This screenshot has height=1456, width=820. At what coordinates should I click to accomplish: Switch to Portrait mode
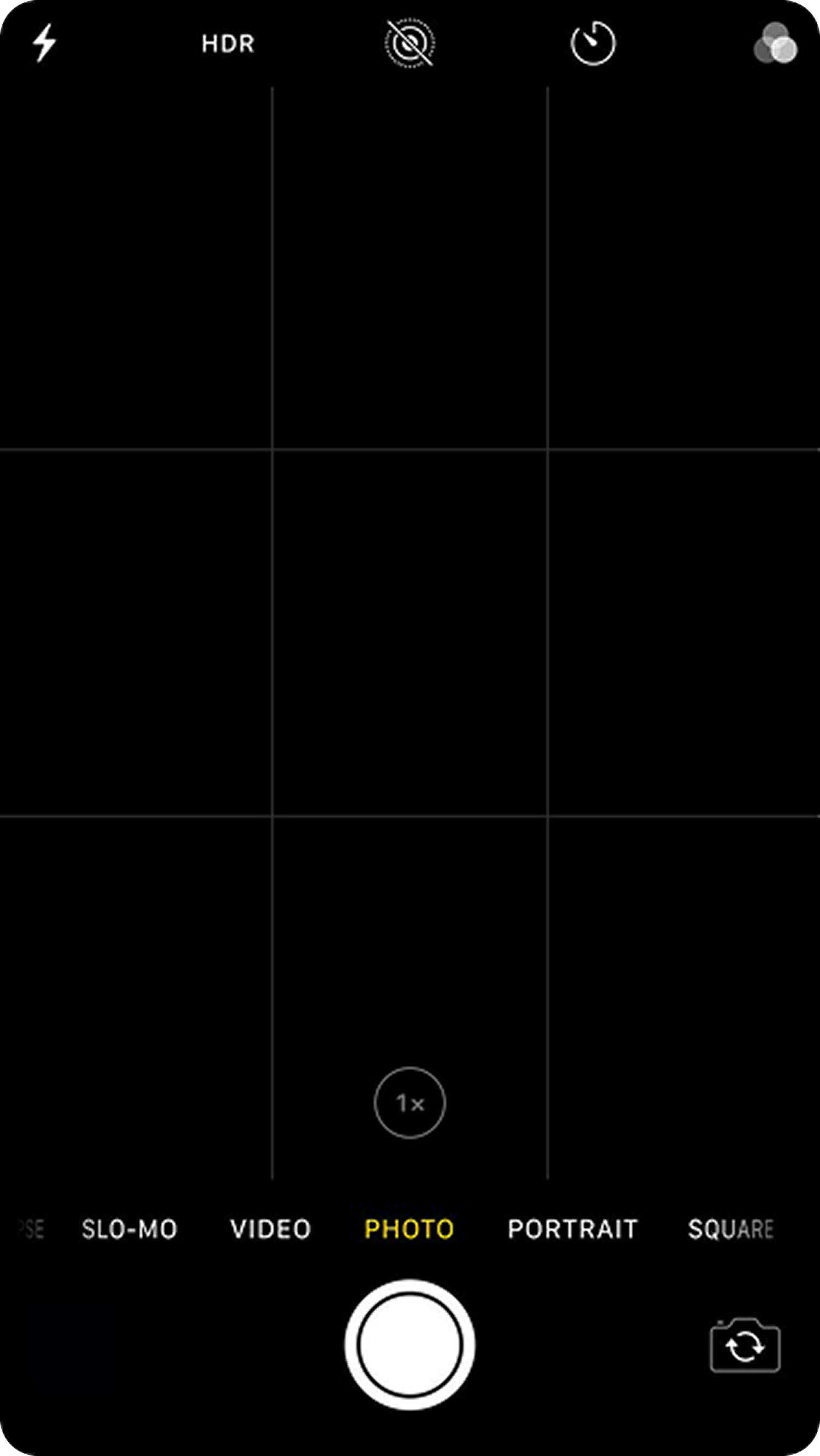(x=573, y=1229)
